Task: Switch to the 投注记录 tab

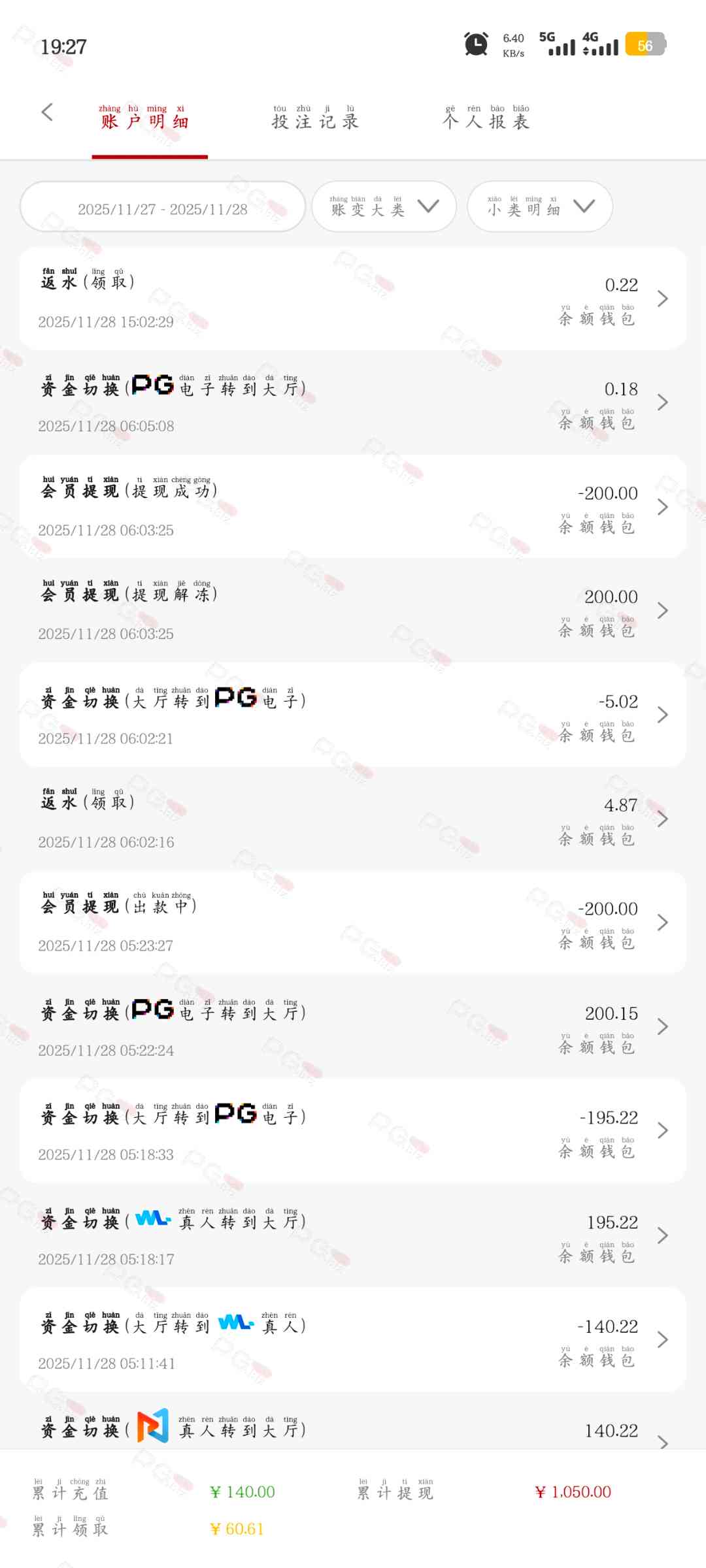Action: (x=315, y=119)
